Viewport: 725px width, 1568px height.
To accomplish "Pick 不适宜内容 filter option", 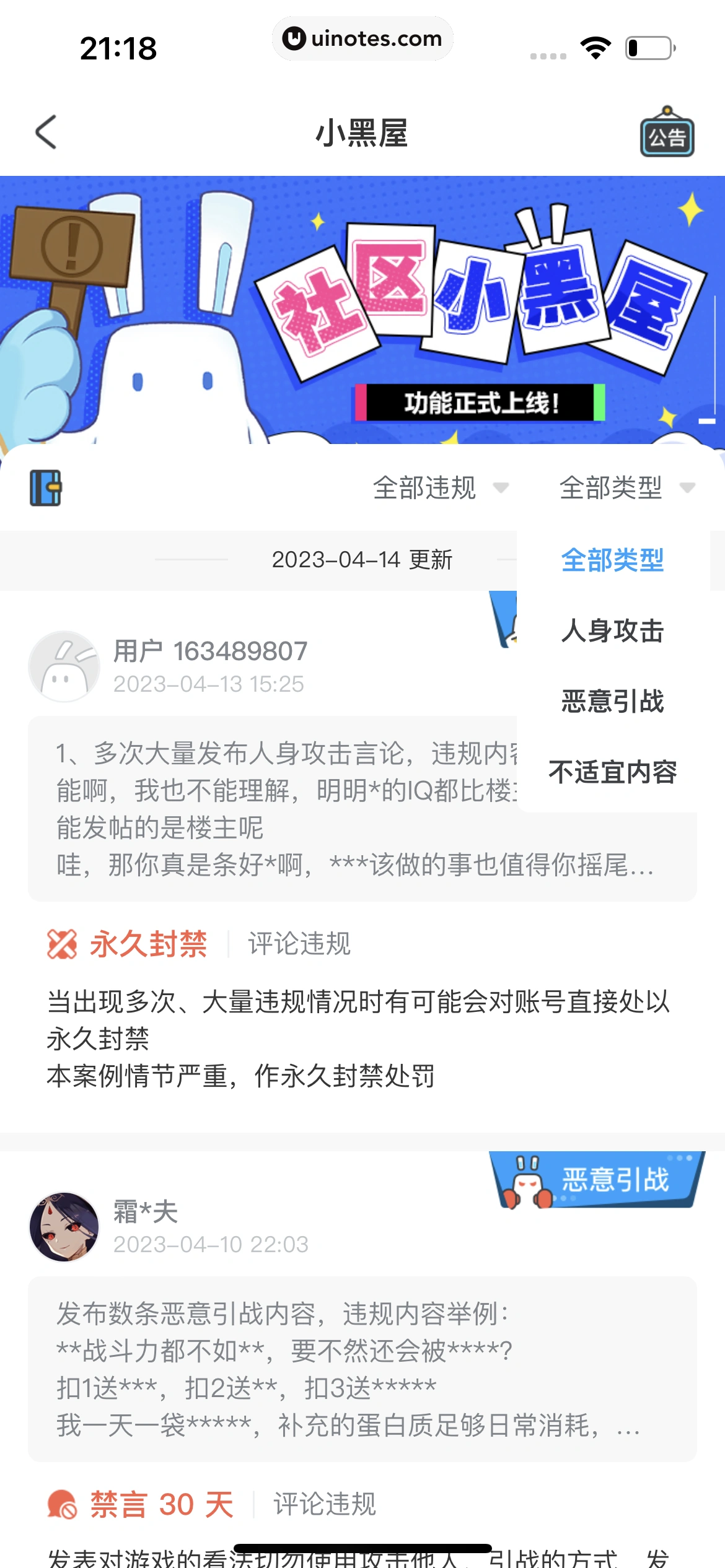I will click(x=612, y=772).
